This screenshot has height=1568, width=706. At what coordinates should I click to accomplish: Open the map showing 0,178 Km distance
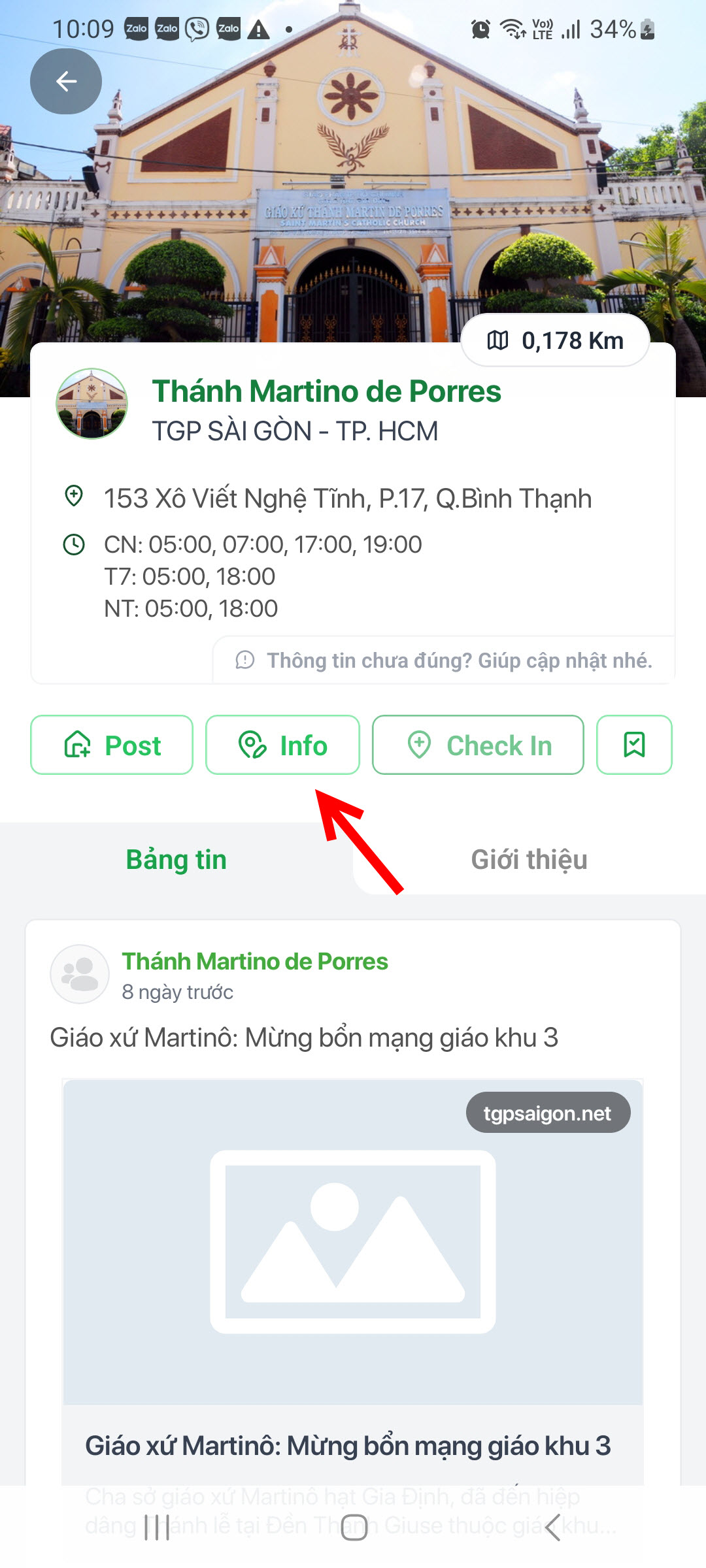pyautogui.click(x=555, y=339)
